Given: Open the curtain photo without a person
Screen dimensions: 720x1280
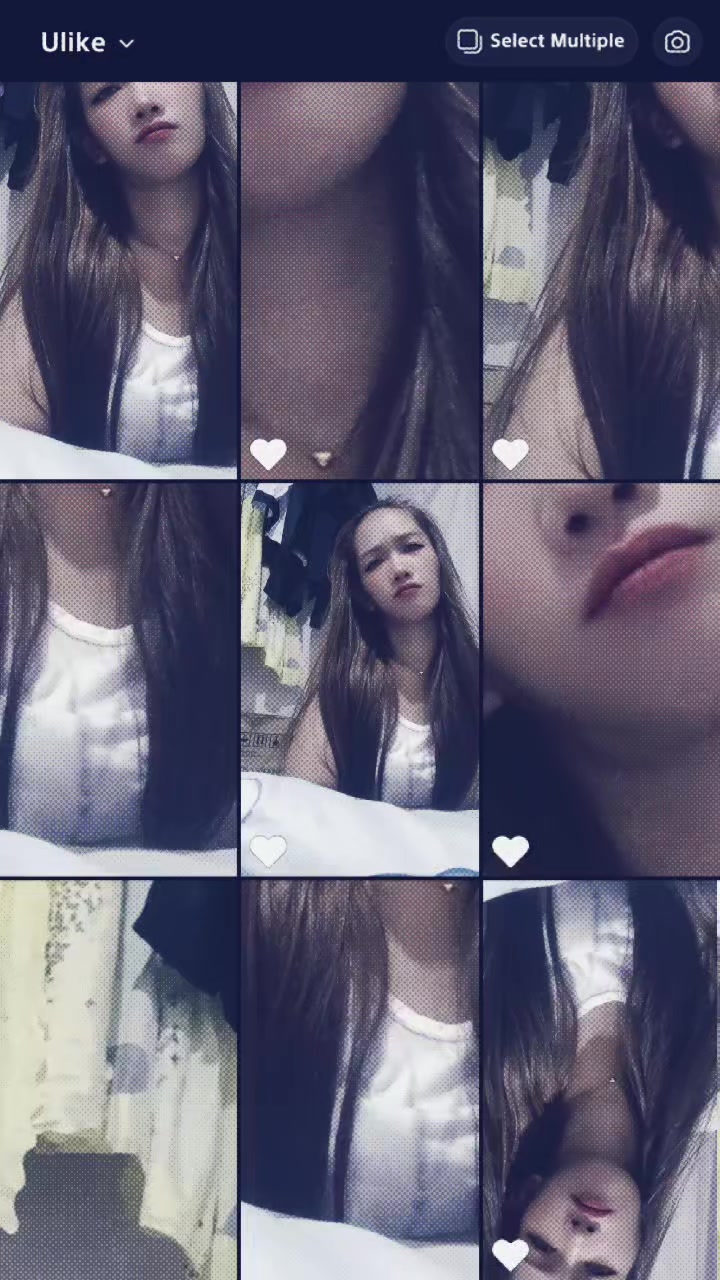Looking at the screenshot, I should tap(118, 1080).
